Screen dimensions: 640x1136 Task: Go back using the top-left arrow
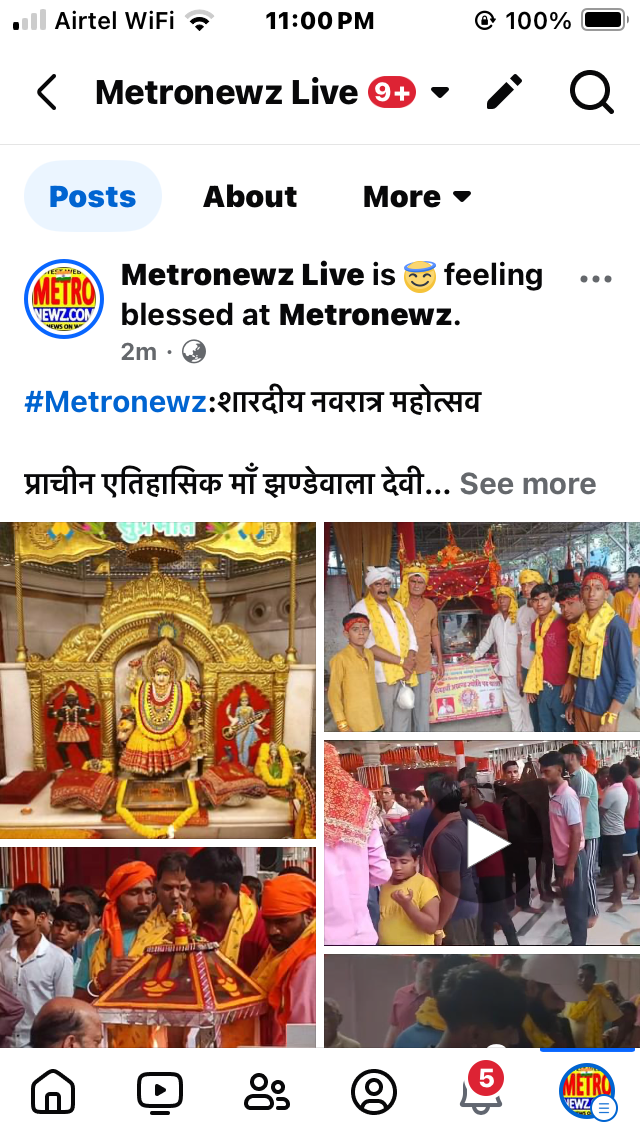point(47,93)
